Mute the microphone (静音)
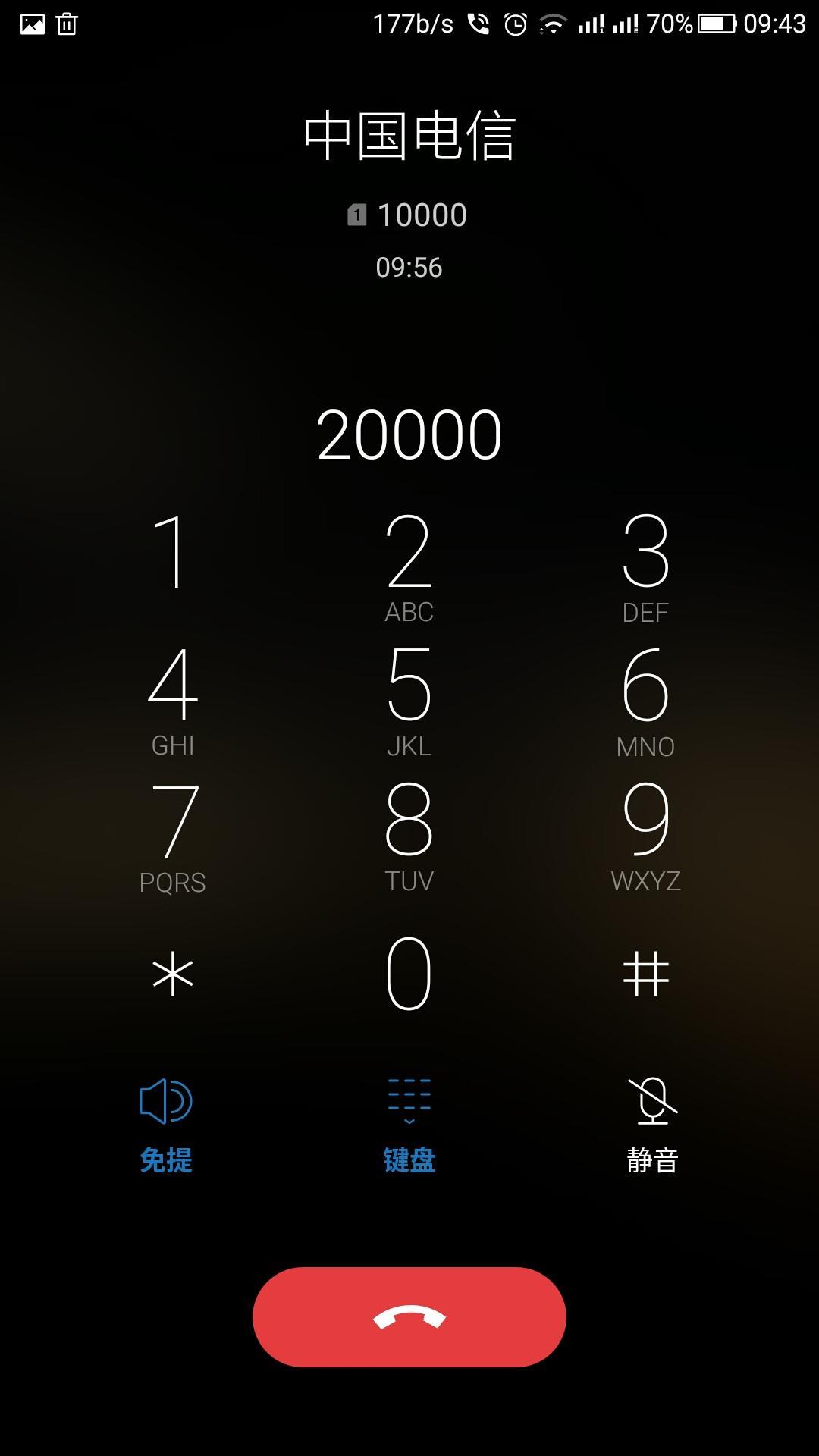This screenshot has width=819, height=1456. [x=652, y=1124]
